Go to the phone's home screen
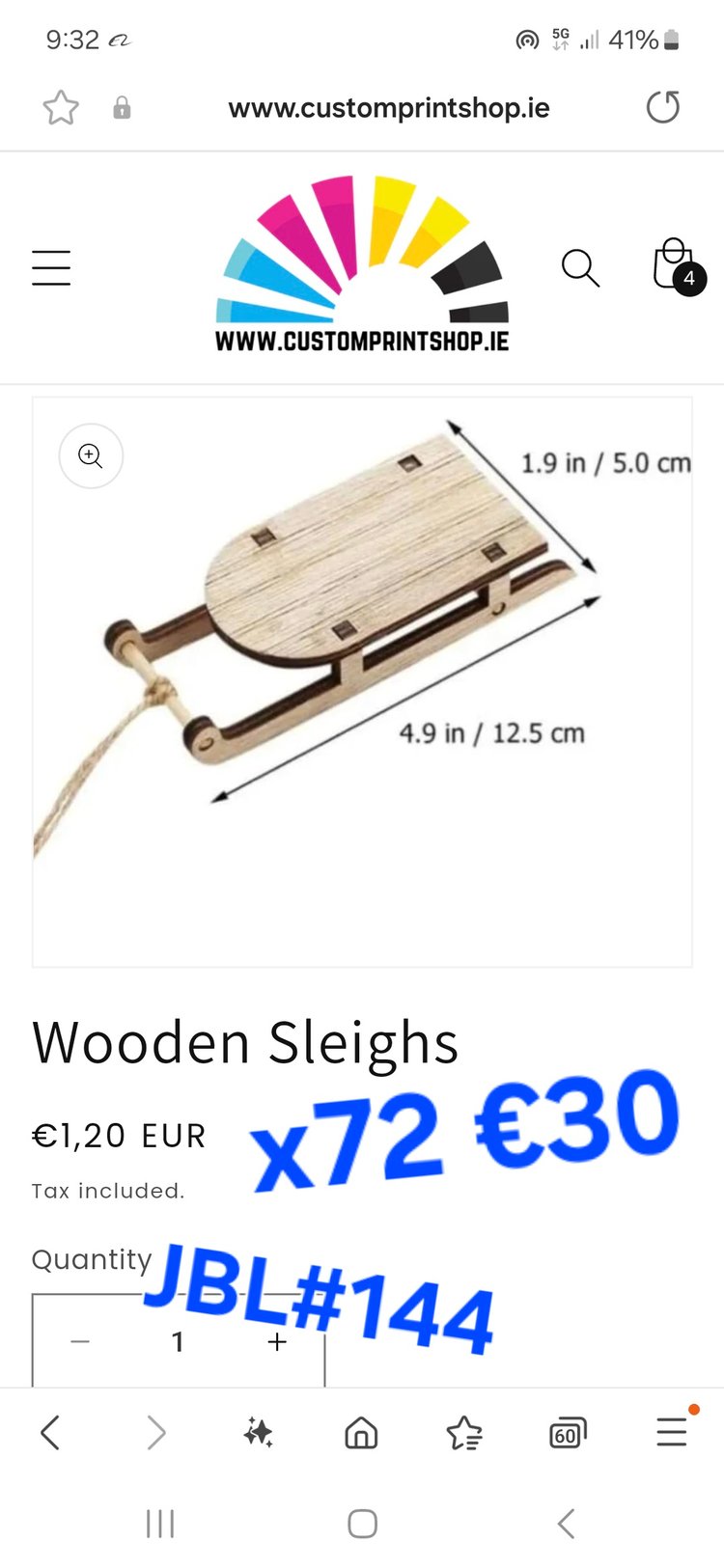Viewport: 724px width, 1568px height. point(362,1524)
